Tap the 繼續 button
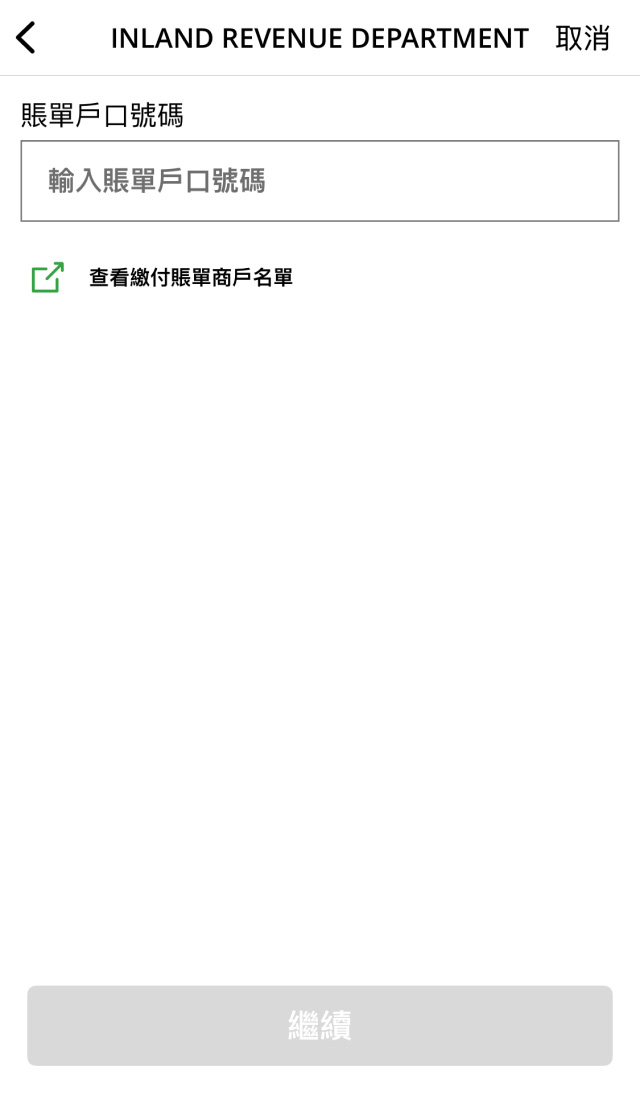 click(320, 1025)
